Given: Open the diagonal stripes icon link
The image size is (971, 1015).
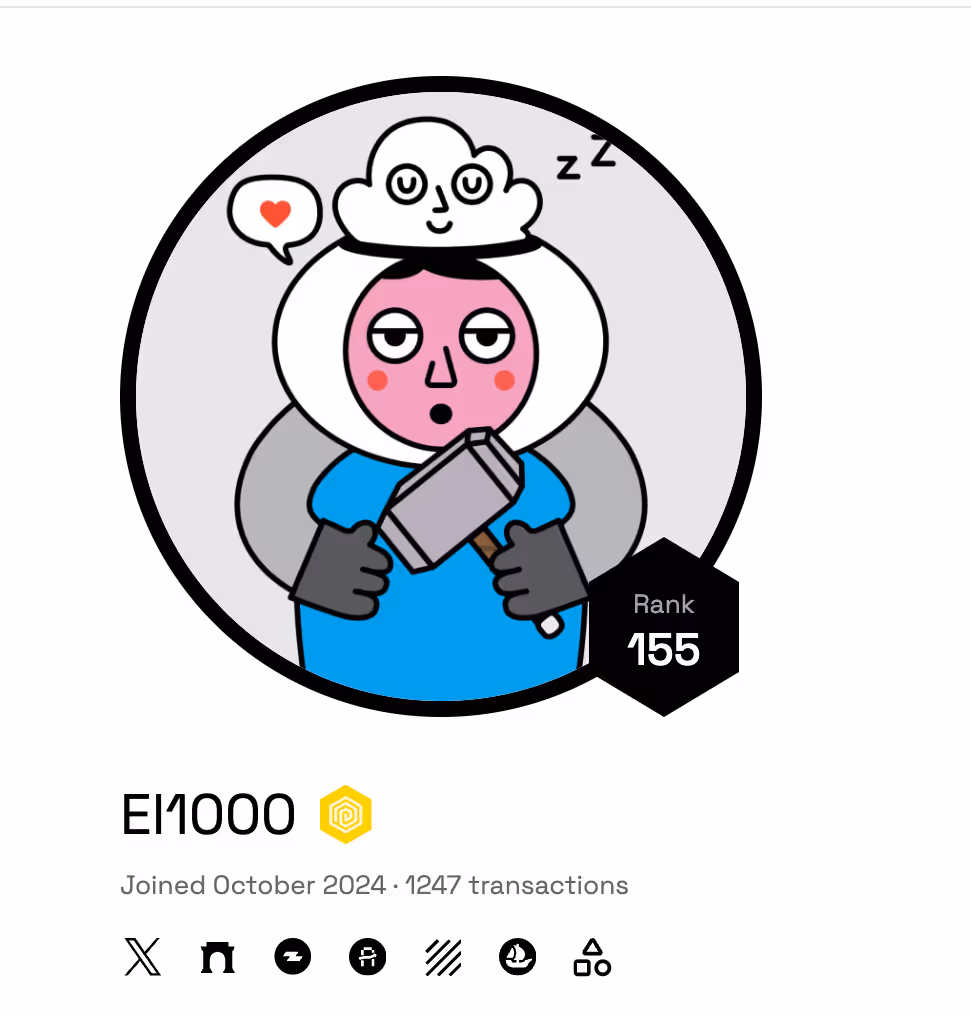Looking at the screenshot, I should [443, 958].
